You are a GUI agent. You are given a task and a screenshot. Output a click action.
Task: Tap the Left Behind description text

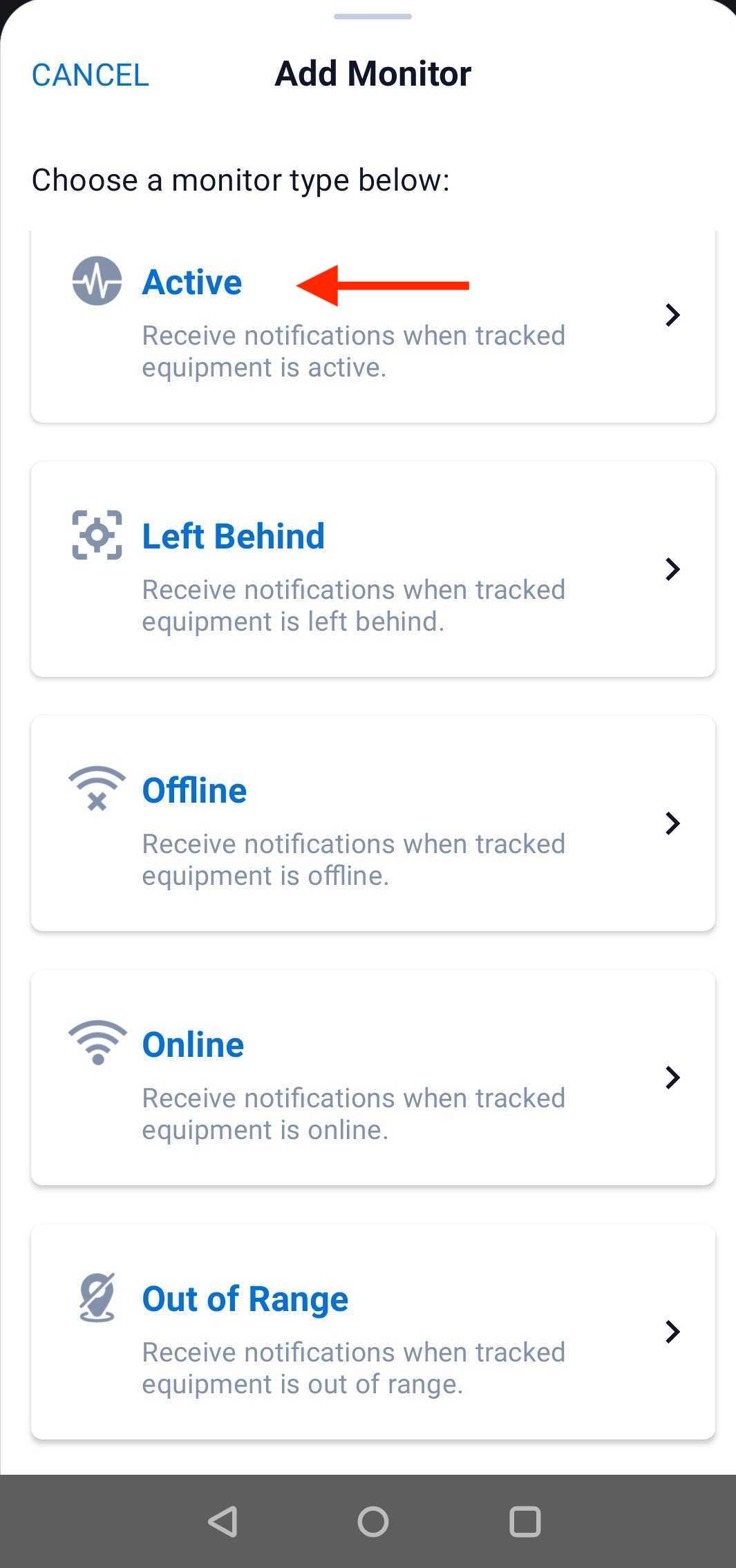click(x=354, y=605)
